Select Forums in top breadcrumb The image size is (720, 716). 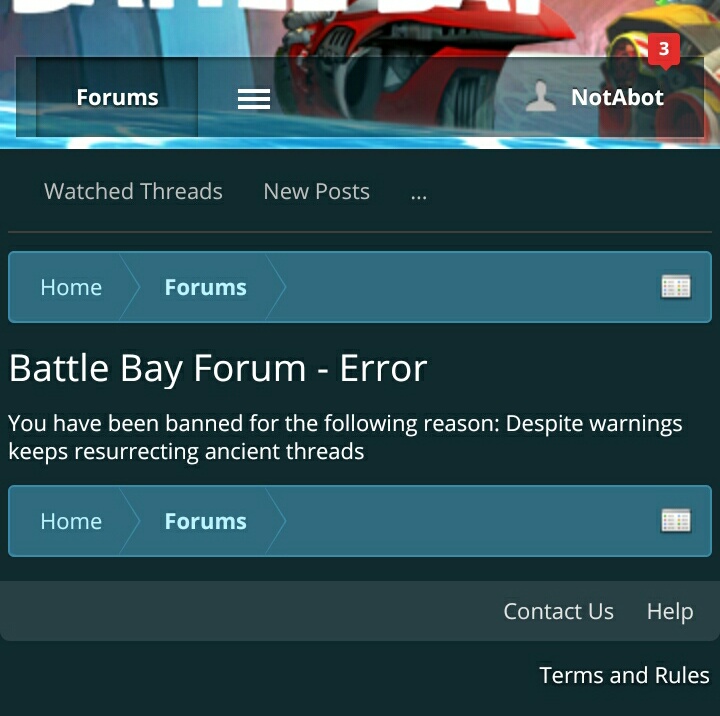205,287
